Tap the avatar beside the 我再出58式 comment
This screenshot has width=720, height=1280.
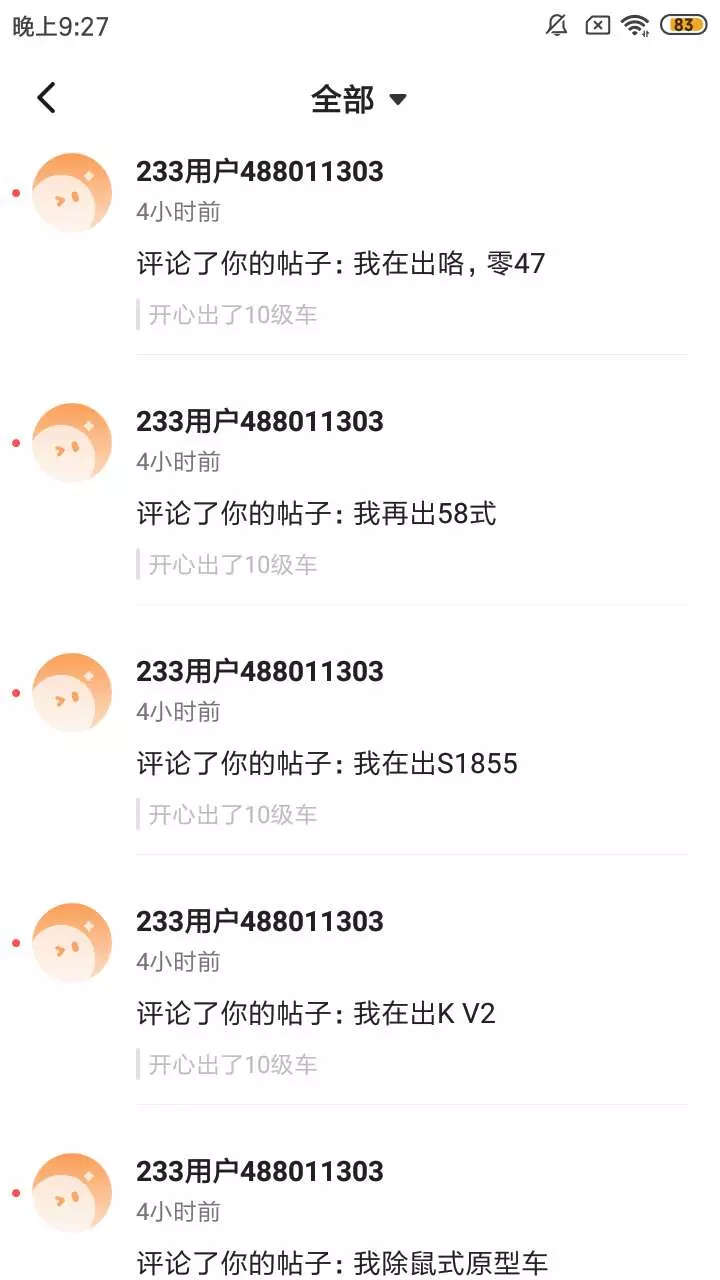tap(72, 443)
